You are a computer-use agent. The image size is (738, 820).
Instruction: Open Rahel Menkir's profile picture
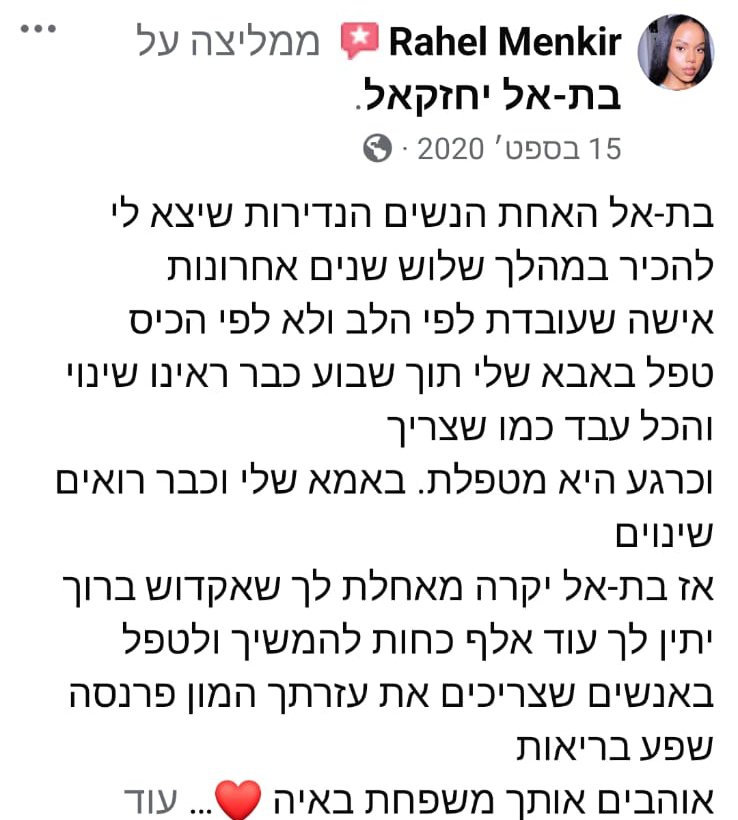point(675,52)
